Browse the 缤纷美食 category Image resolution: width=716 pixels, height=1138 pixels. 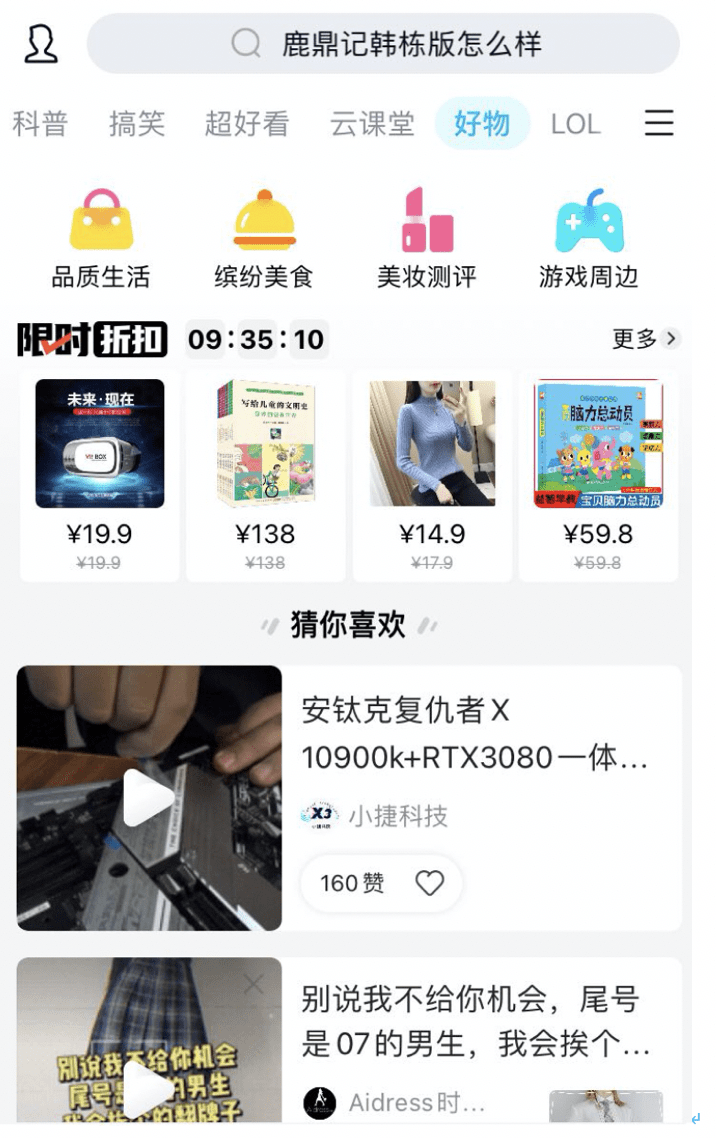(x=264, y=240)
